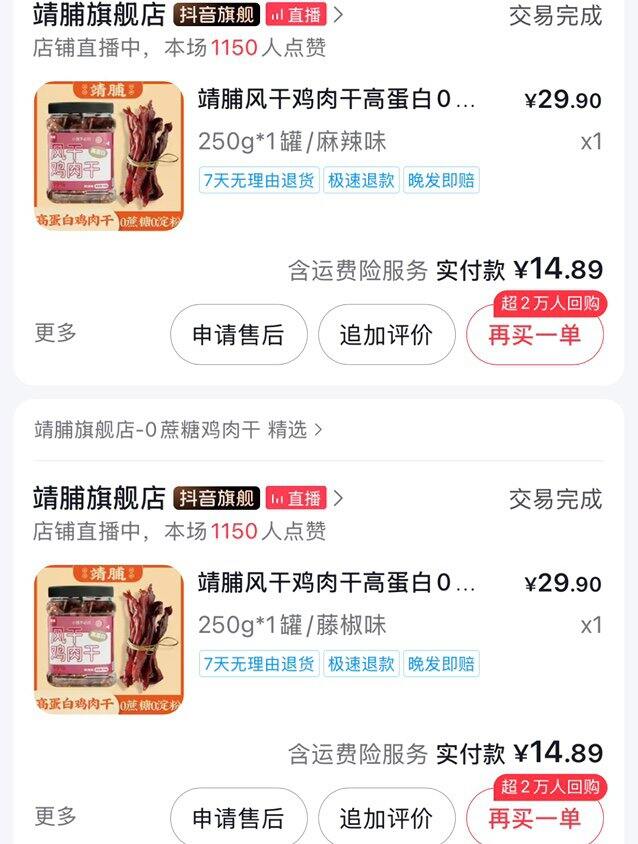Open the 靖脯旗舰店-0蔗糖鸡肉干 精选 link
Screen dimensions: 638x844
pos(178,430)
